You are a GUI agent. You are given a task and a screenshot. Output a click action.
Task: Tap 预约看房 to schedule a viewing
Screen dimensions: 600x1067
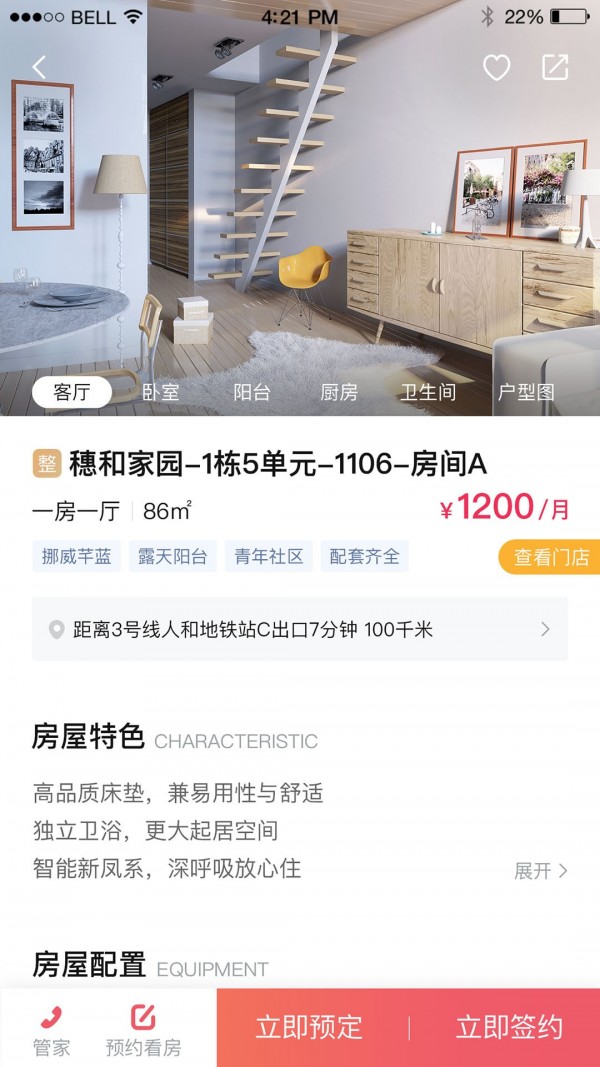coord(144,1031)
